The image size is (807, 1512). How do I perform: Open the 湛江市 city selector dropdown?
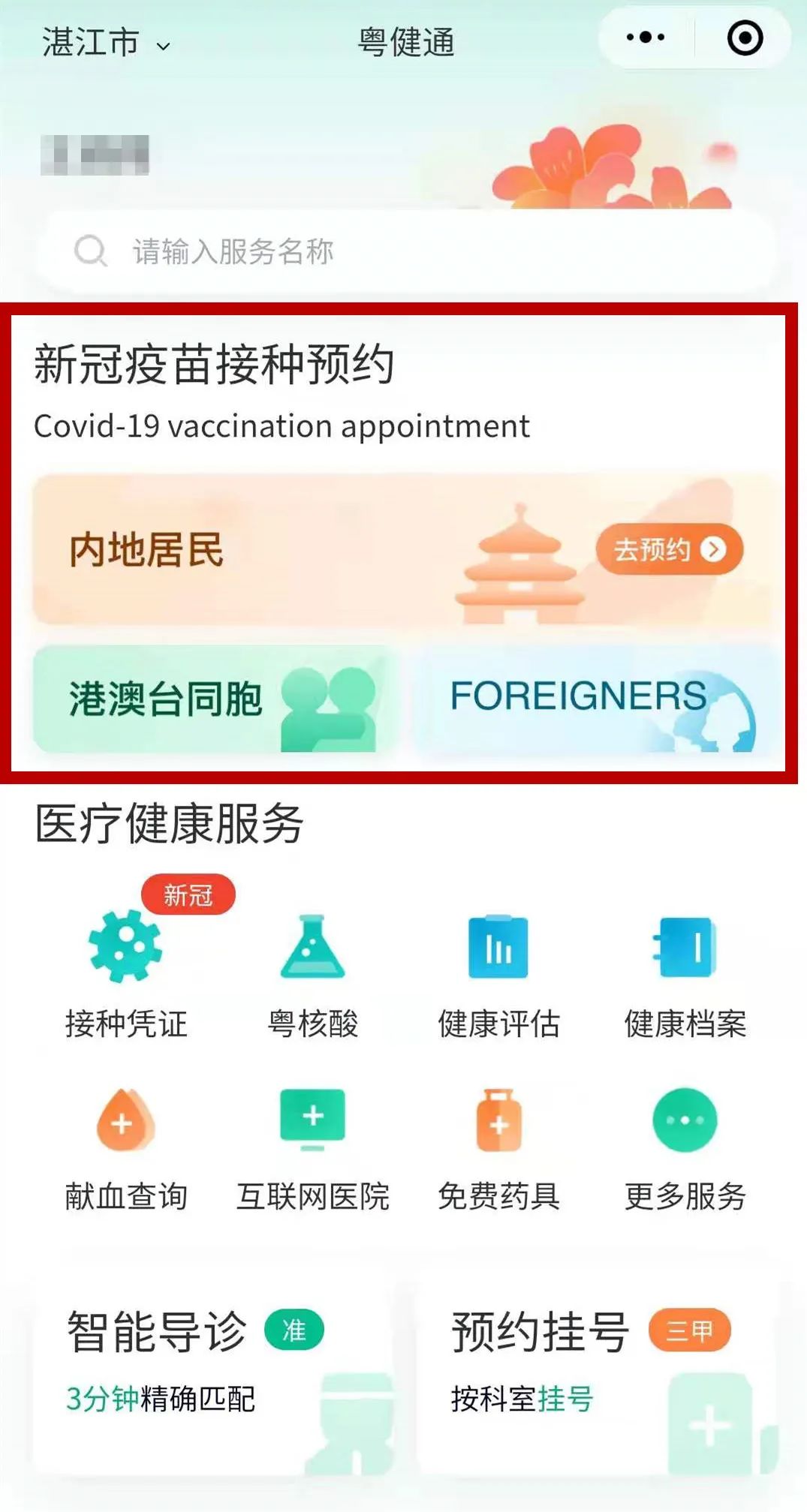click(105, 43)
